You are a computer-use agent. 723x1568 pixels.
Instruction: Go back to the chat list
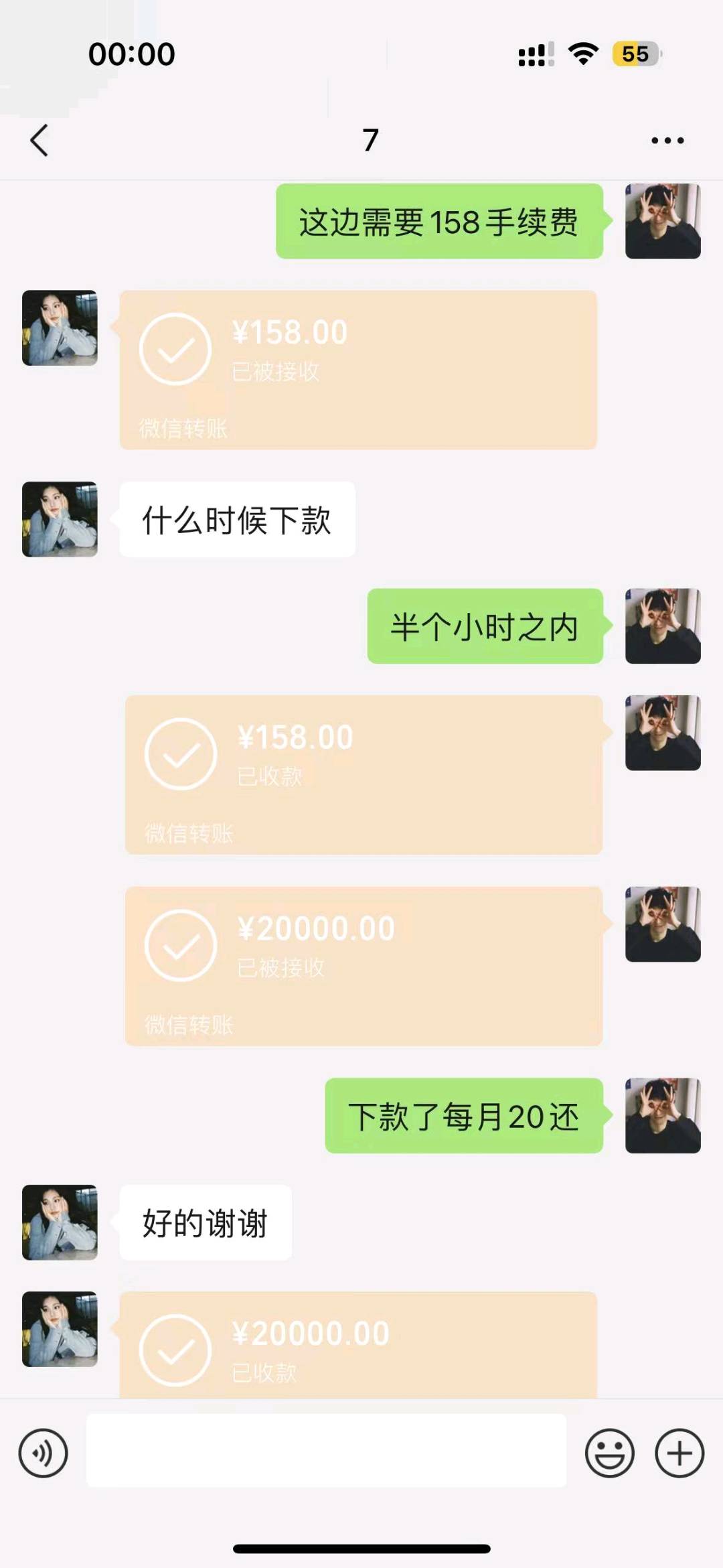pyautogui.click(x=39, y=141)
